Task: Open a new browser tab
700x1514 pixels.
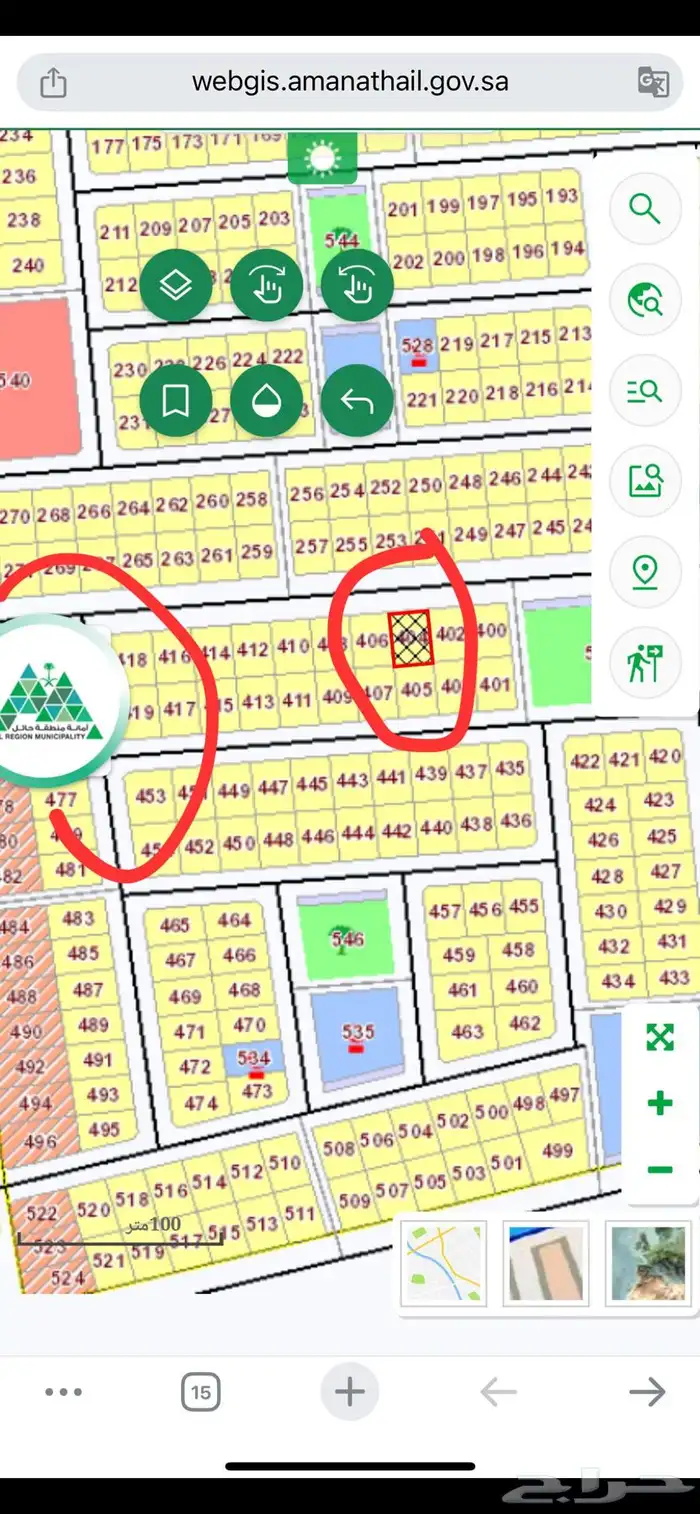Action: pos(349,1392)
